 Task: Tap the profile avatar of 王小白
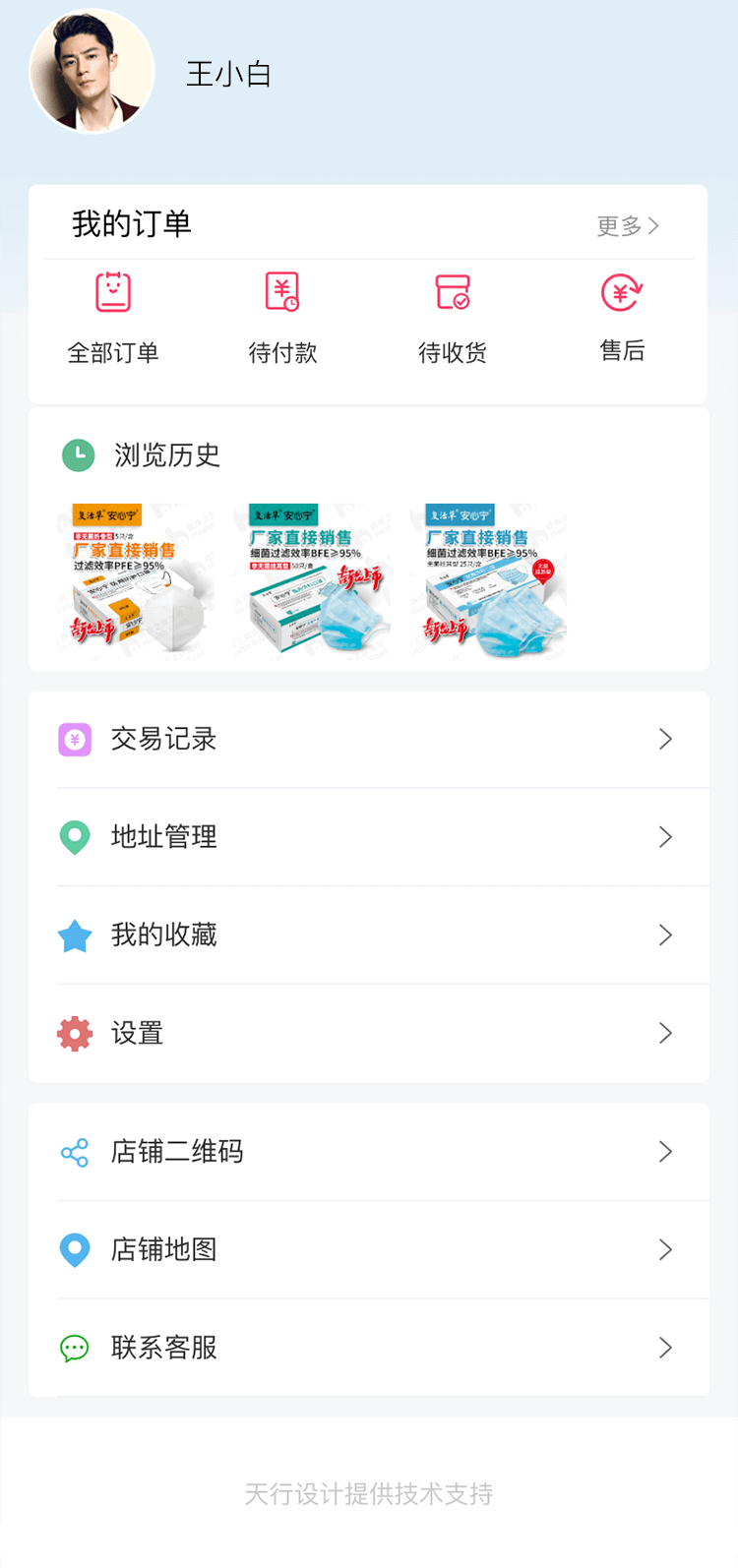click(x=92, y=71)
